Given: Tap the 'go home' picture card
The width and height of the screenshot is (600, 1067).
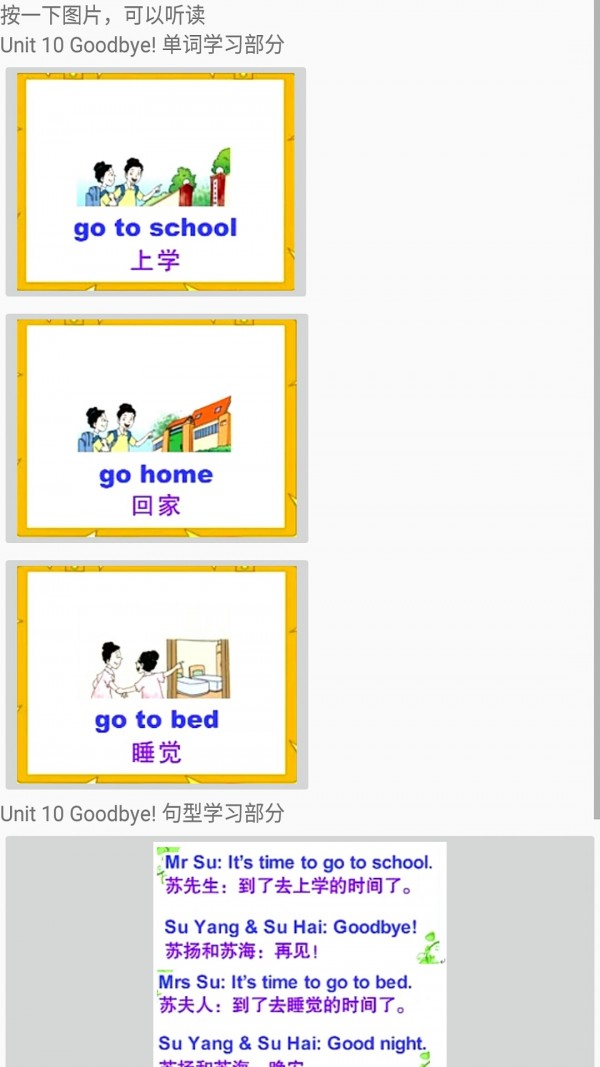Looking at the screenshot, I should tap(156, 428).
